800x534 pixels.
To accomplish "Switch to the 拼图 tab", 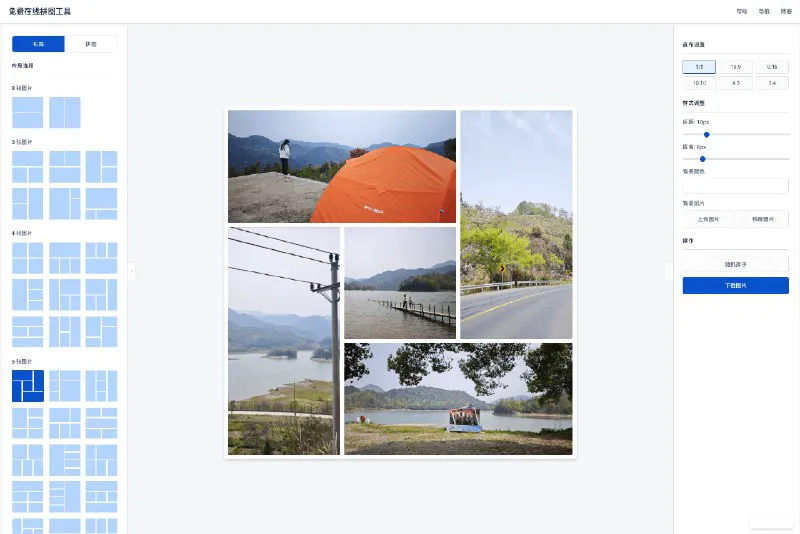I will pyautogui.click(x=91, y=44).
